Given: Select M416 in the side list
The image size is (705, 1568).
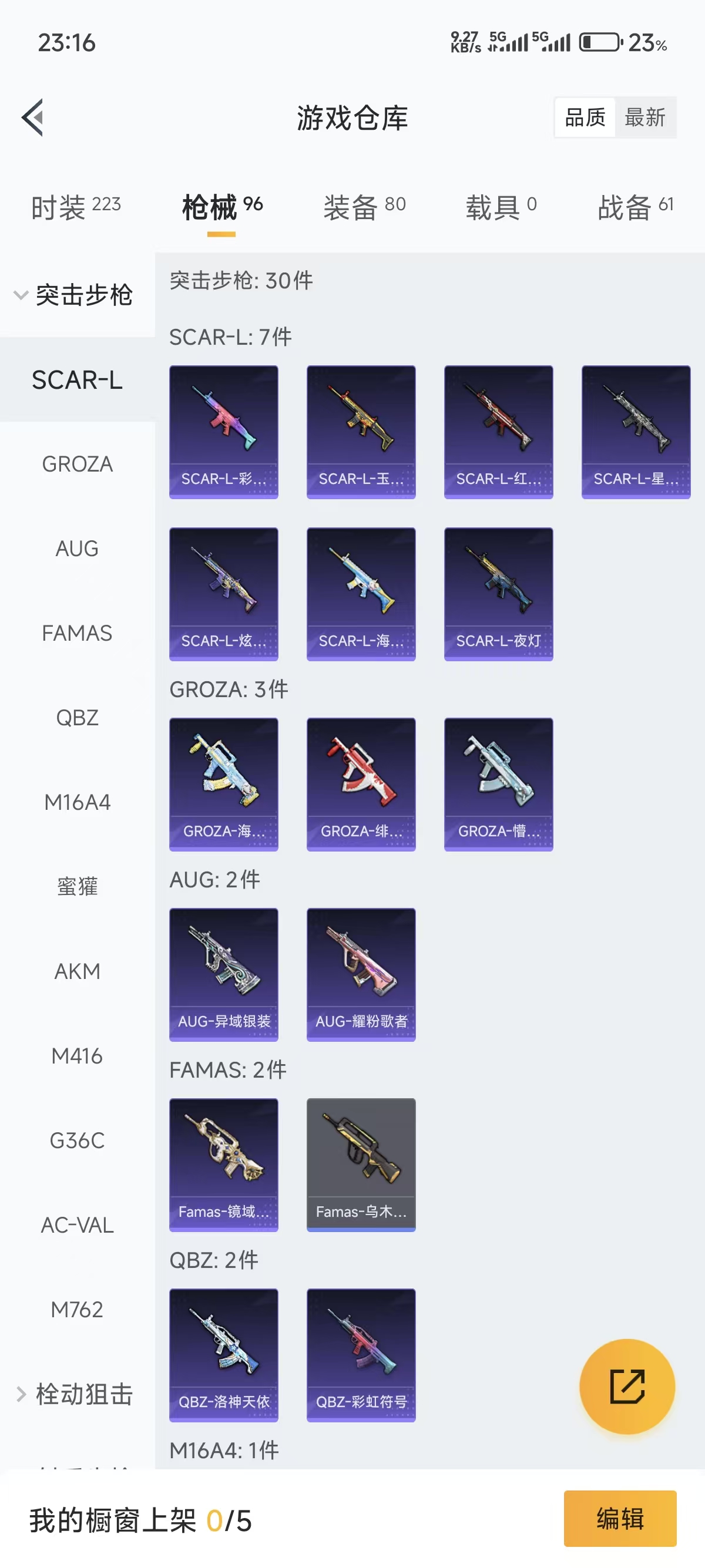Looking at the screenshot, I should (78, 1056).
